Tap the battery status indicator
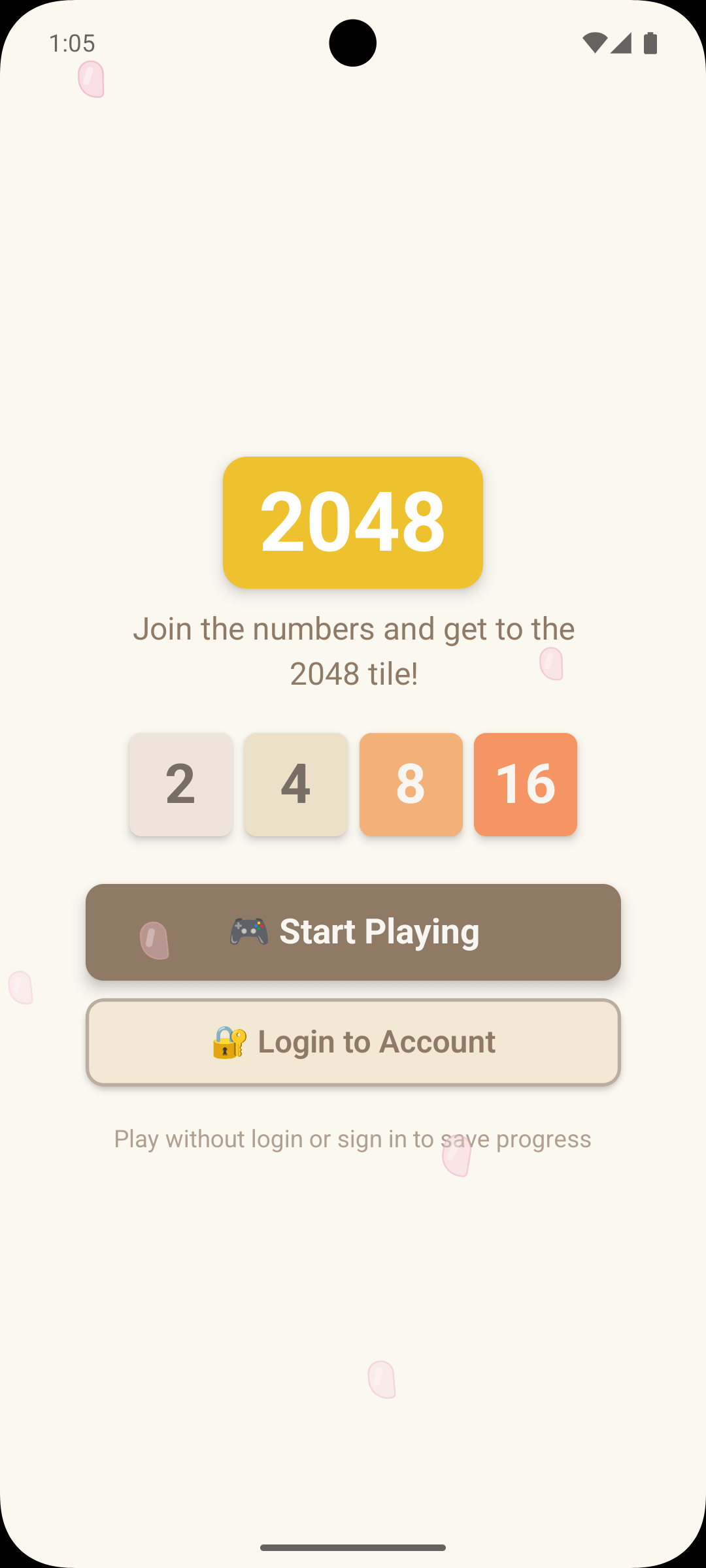 [x=649, y=41]
